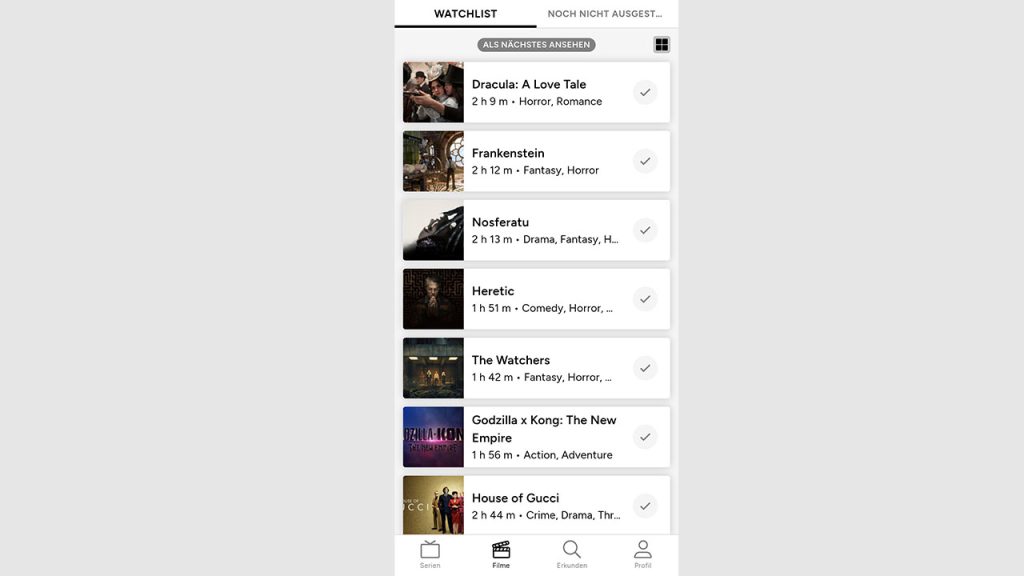Open the Erkunden search tab
Image resolution: width=1024 pixels, height=576 pixels.
572,555
